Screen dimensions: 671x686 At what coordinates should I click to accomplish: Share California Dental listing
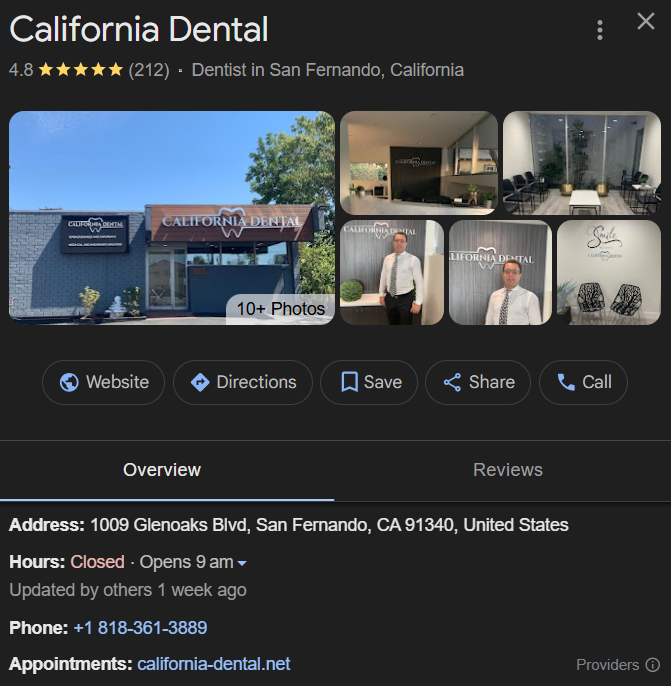click(478, 382)
